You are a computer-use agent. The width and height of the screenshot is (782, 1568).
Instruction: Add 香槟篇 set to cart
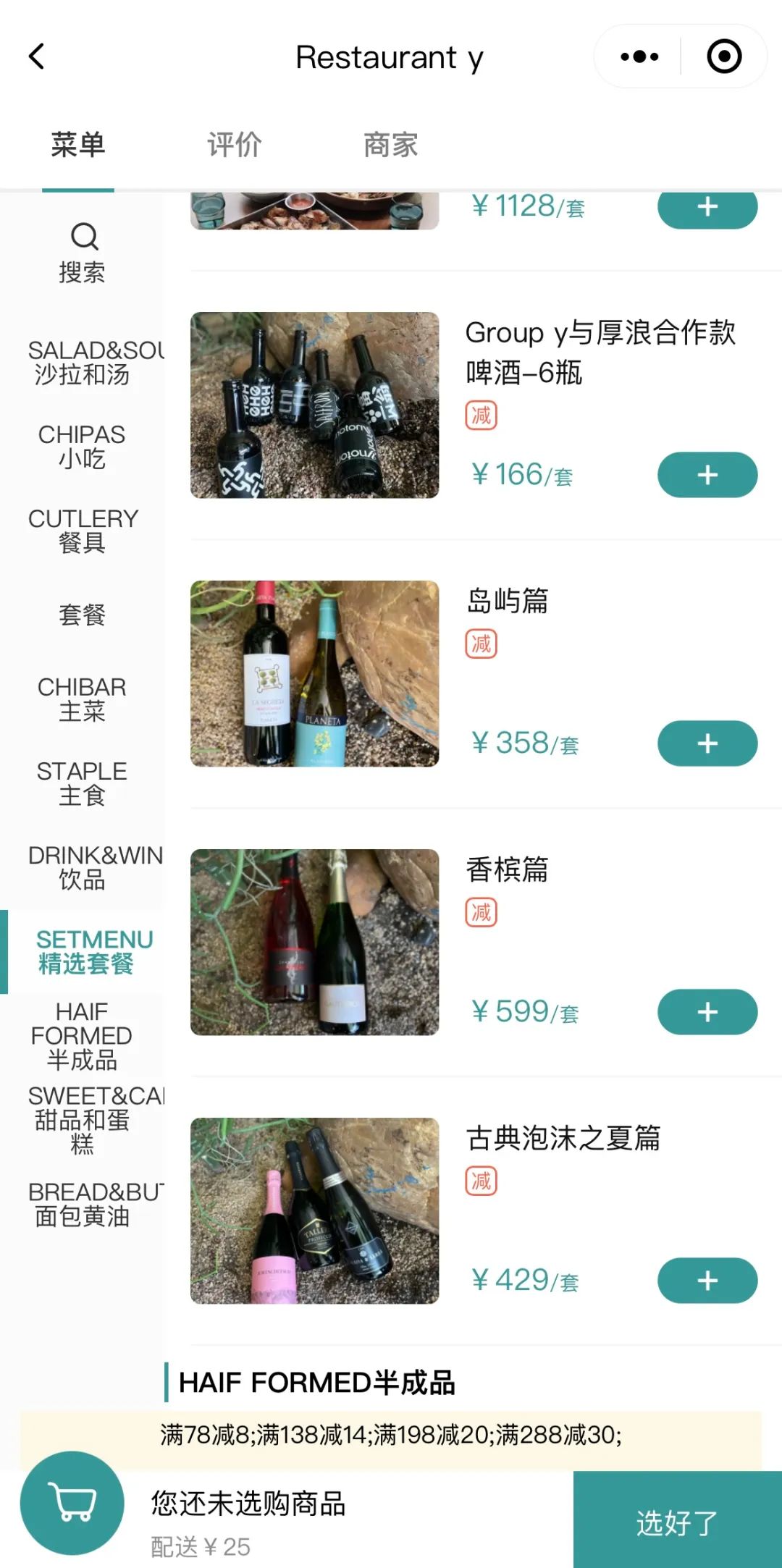[x=707, y=1012]
